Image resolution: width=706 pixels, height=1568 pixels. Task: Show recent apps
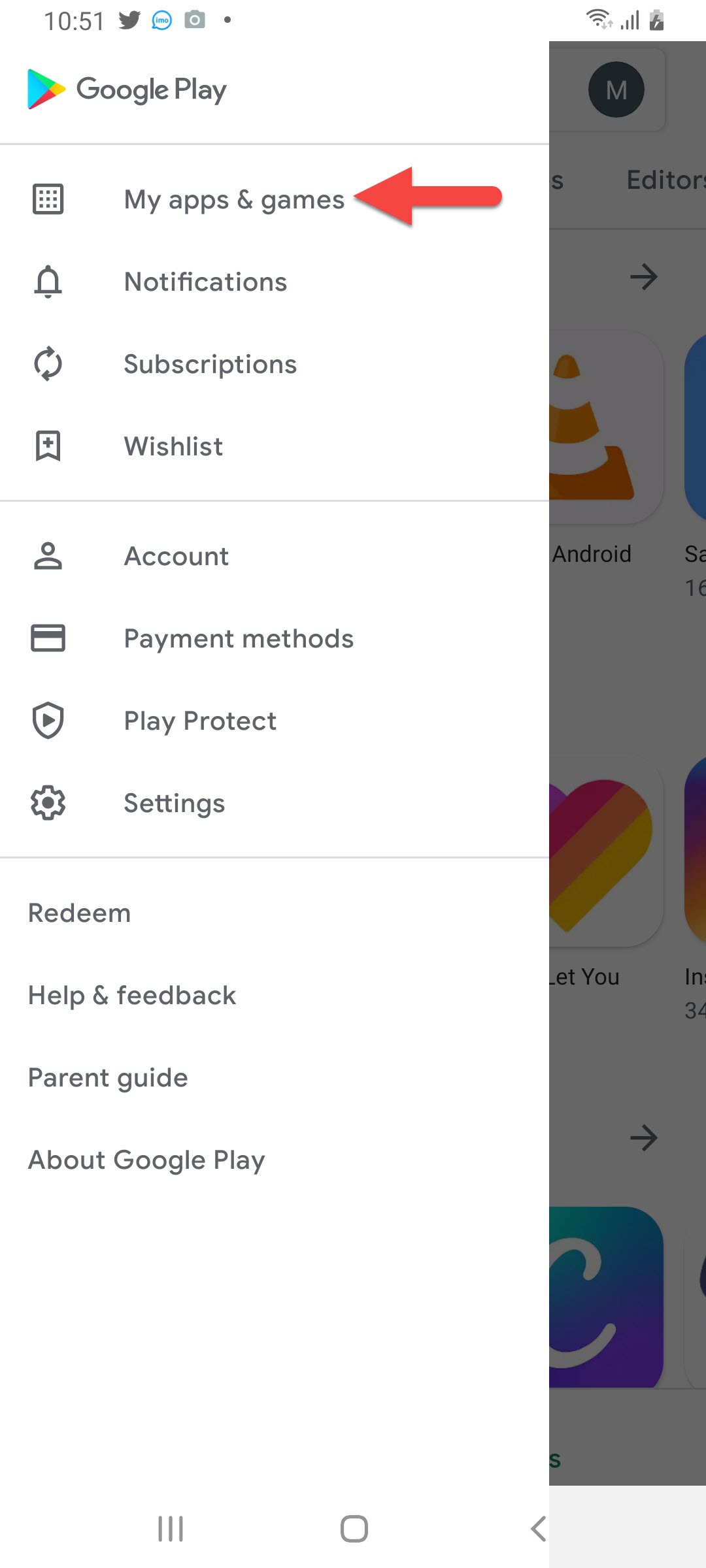pyautogui.click(x=171, y=1529)
